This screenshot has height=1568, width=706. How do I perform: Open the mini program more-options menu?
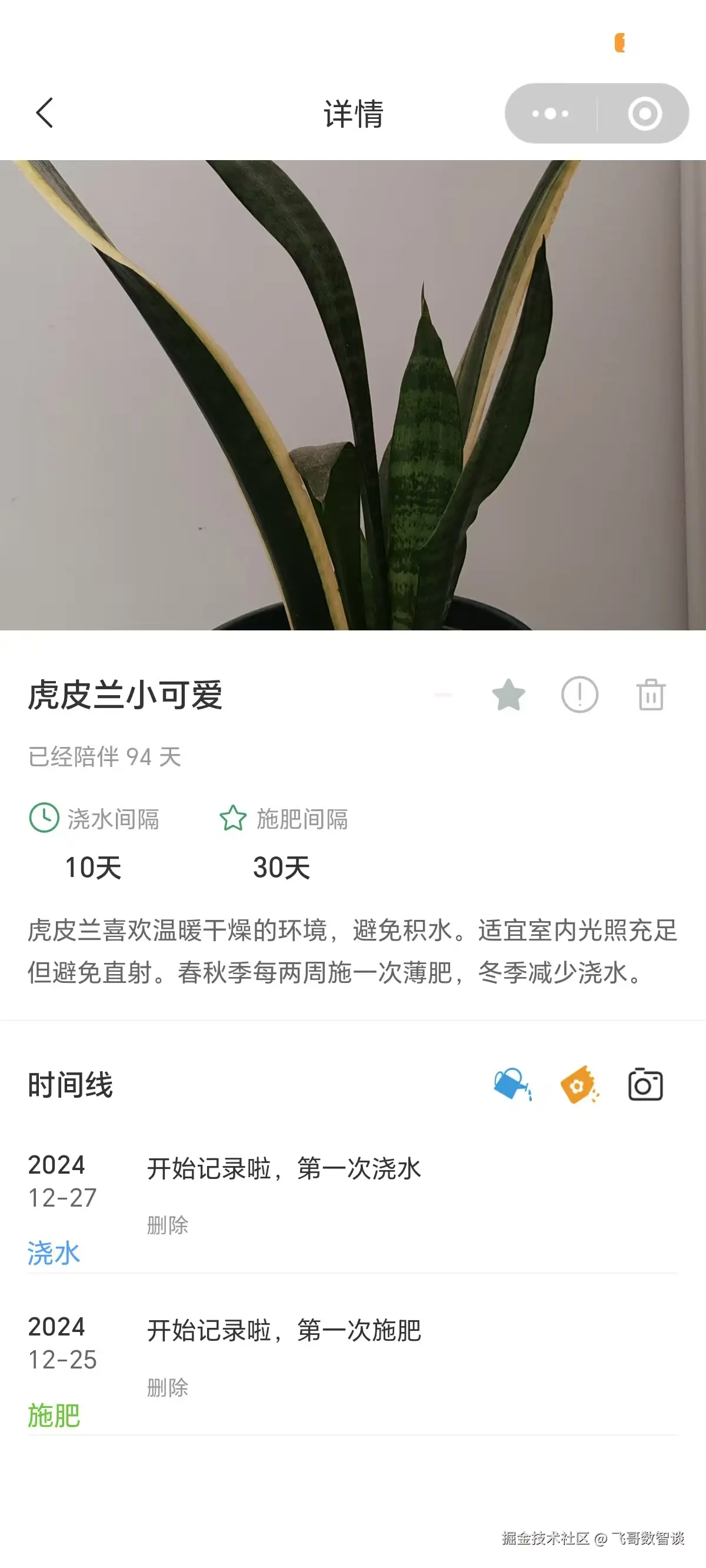(x=550, y=114)
